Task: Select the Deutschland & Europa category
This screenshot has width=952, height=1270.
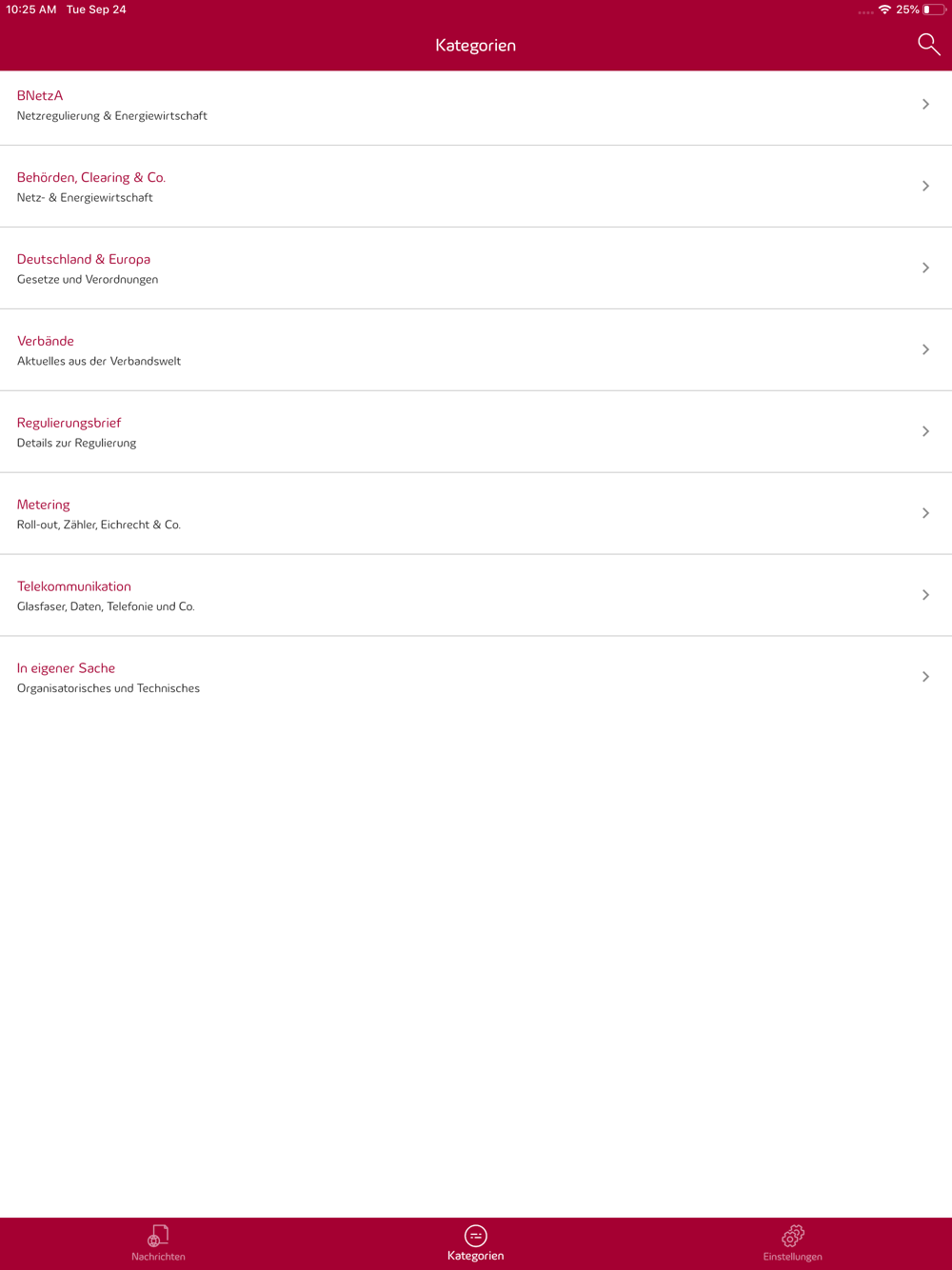Action: tap(476, 268)
